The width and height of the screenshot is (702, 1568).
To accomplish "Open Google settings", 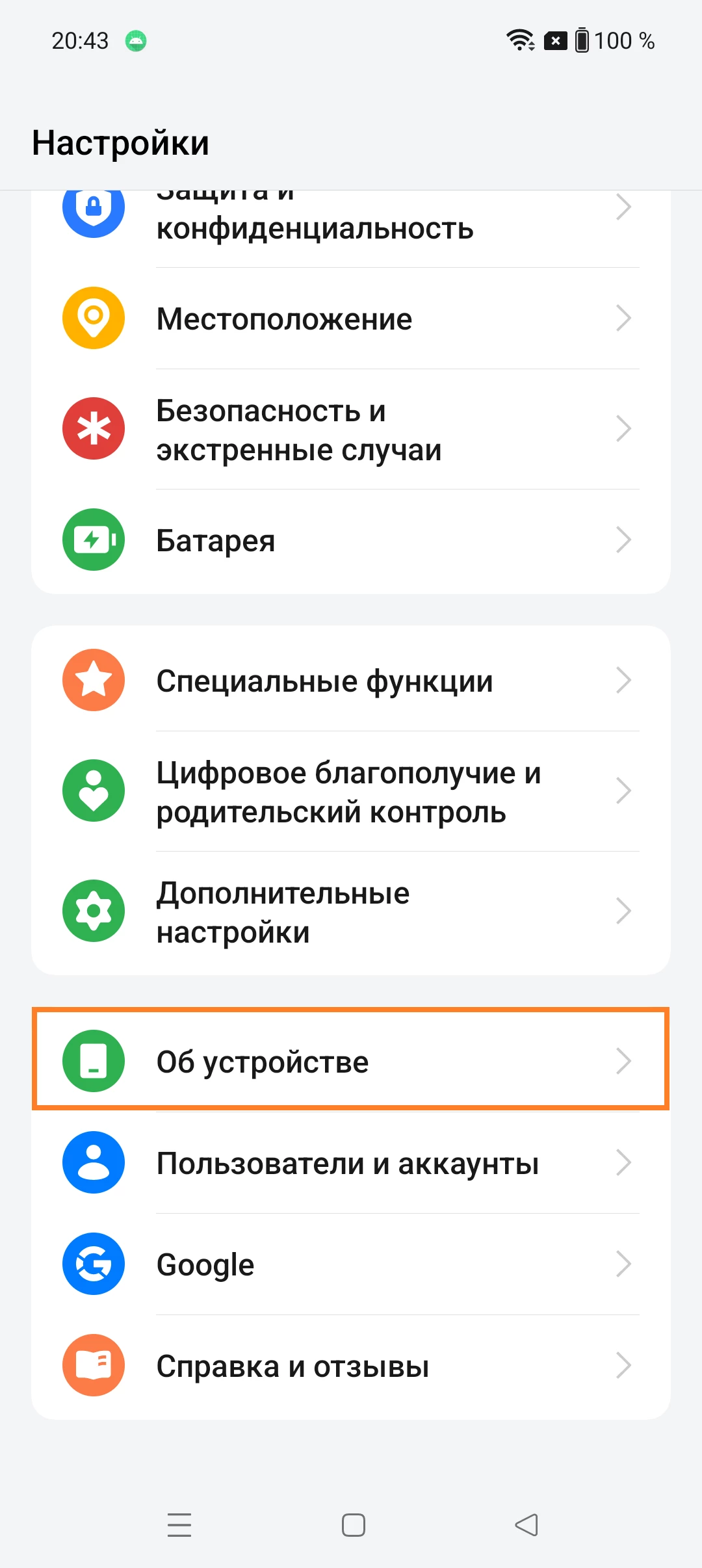I will coord(351,1264).
